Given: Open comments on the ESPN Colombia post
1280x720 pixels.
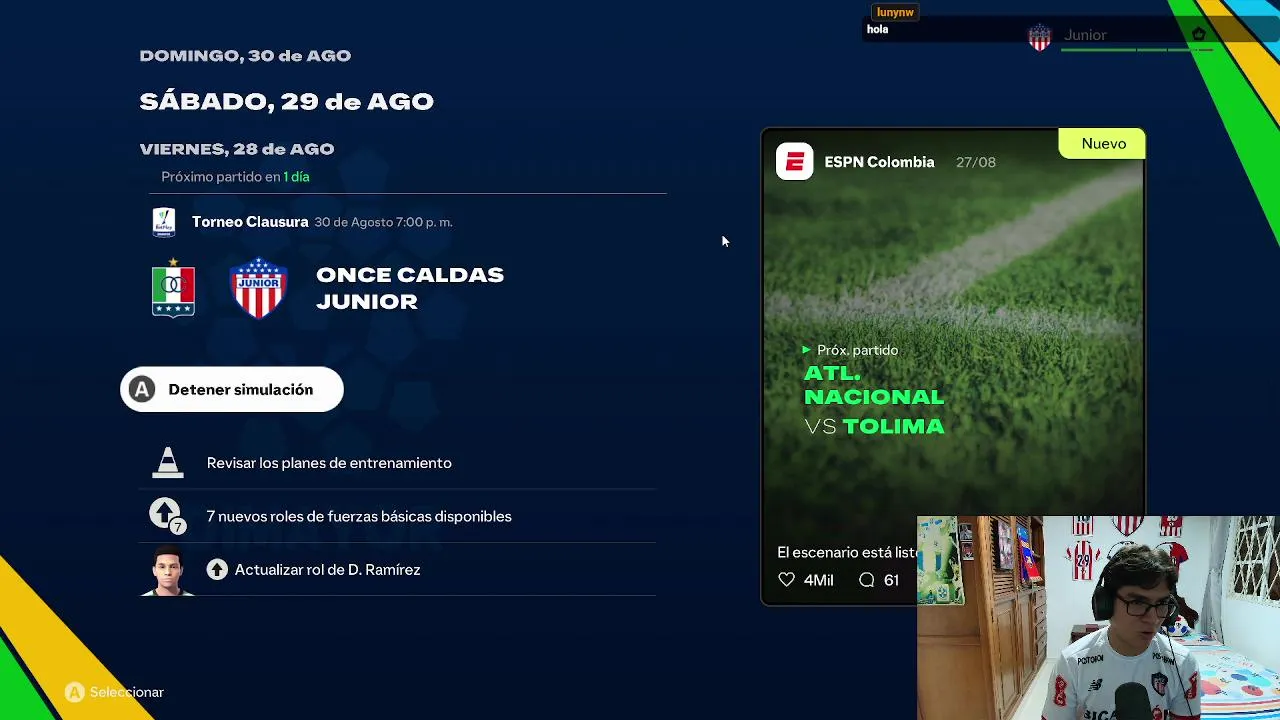Looking at the screenshot, I should click(867, 580).
